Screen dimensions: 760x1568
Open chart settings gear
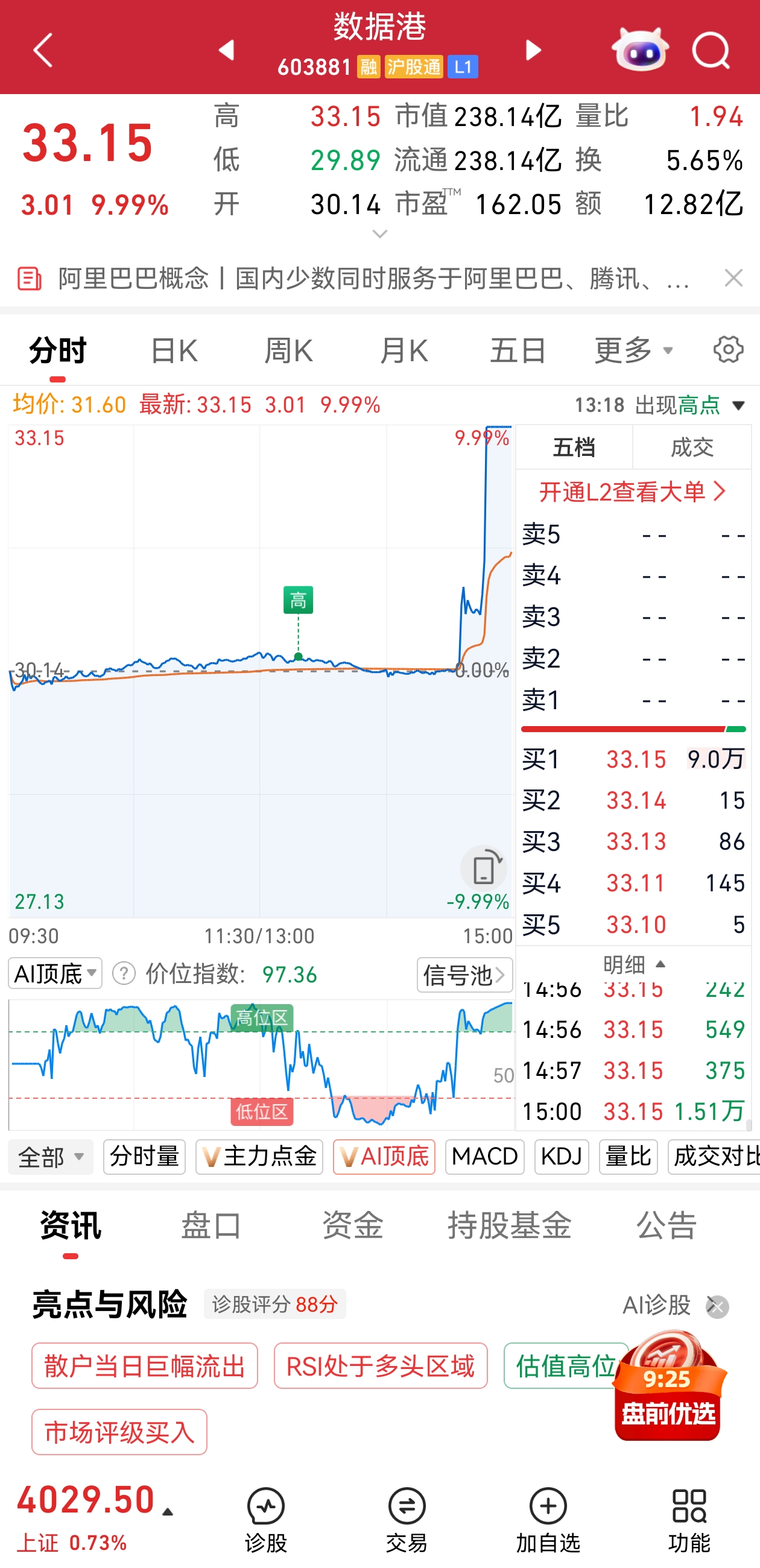click(729, 349)
